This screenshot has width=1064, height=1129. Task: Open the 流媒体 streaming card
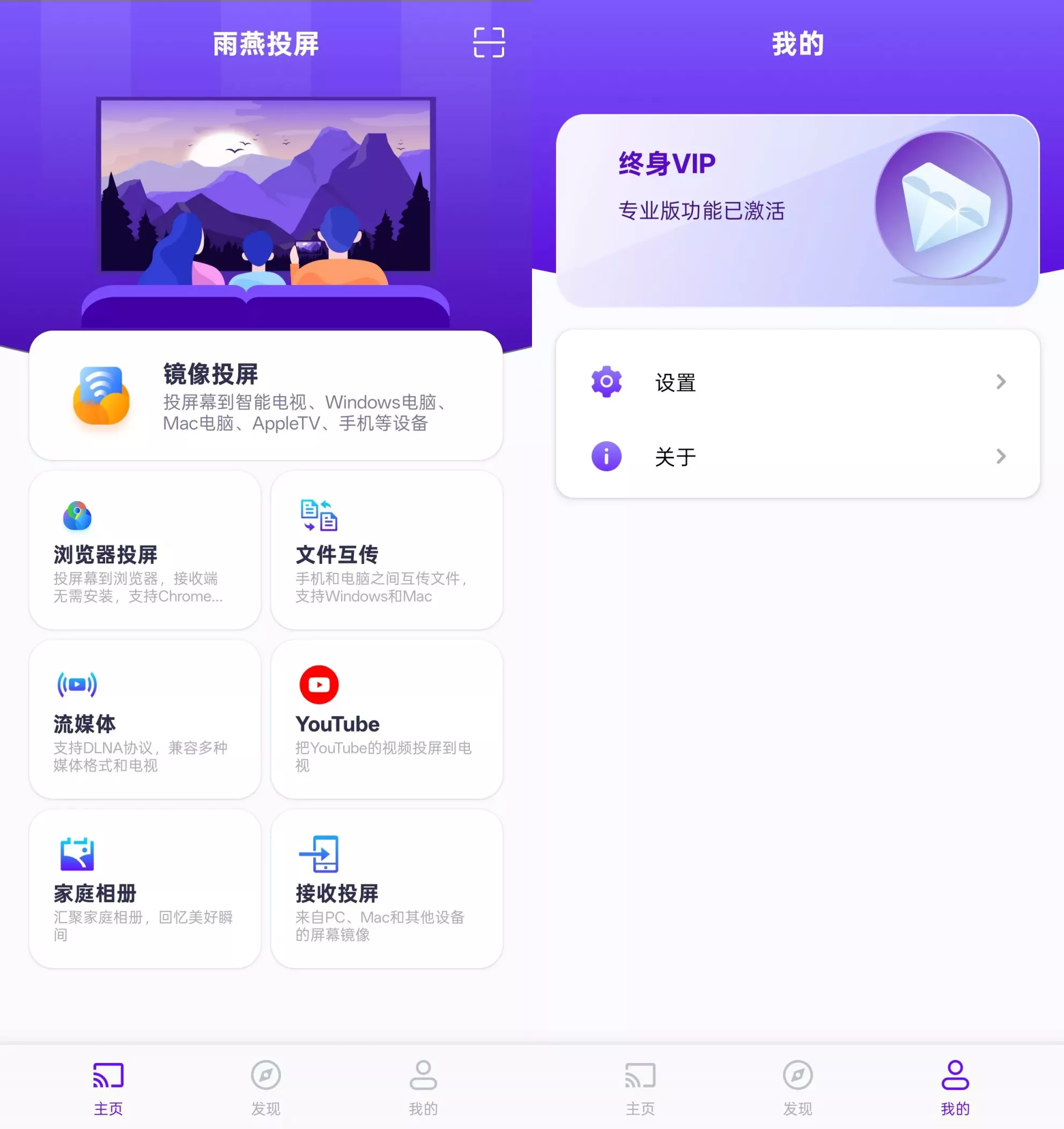145,719
